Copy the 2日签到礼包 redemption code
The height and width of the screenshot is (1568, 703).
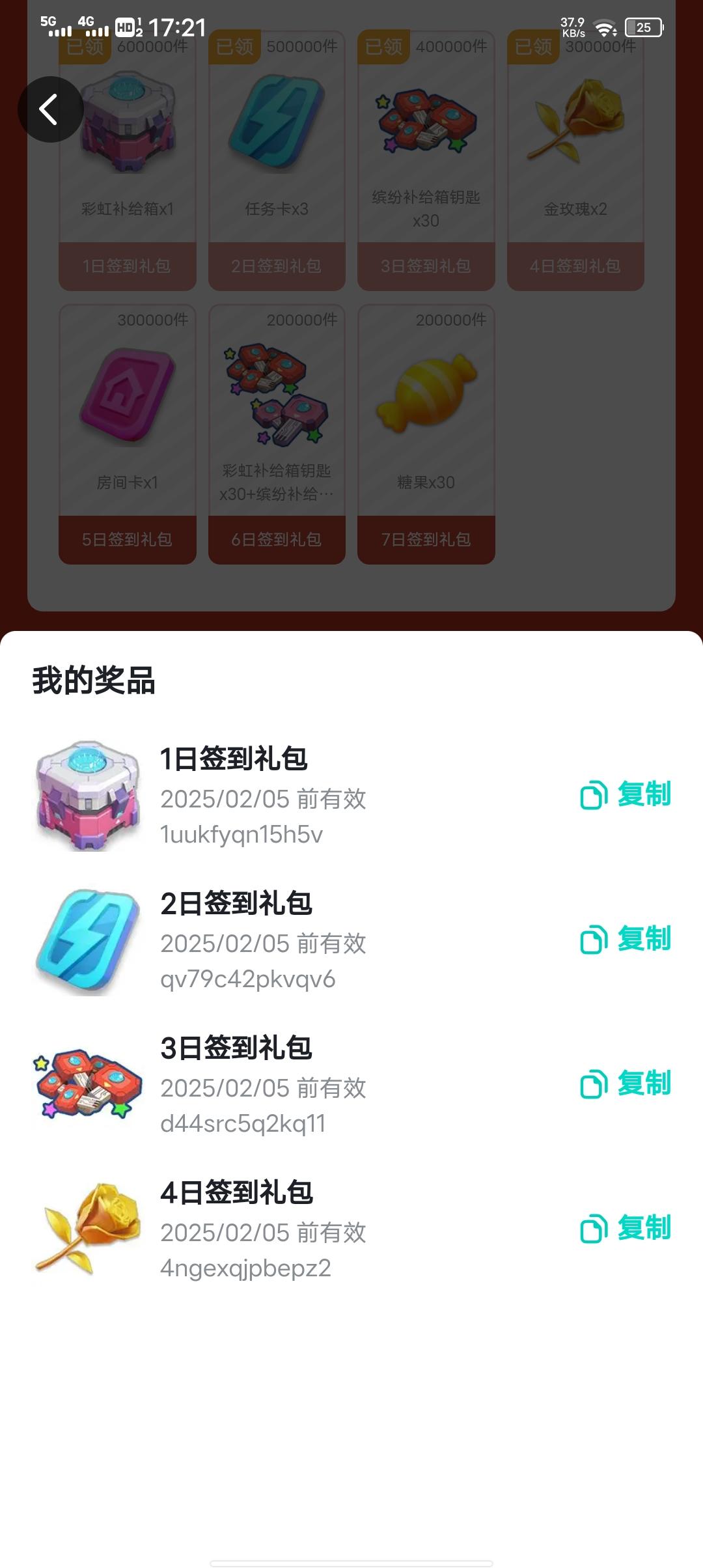coord(626,940)
